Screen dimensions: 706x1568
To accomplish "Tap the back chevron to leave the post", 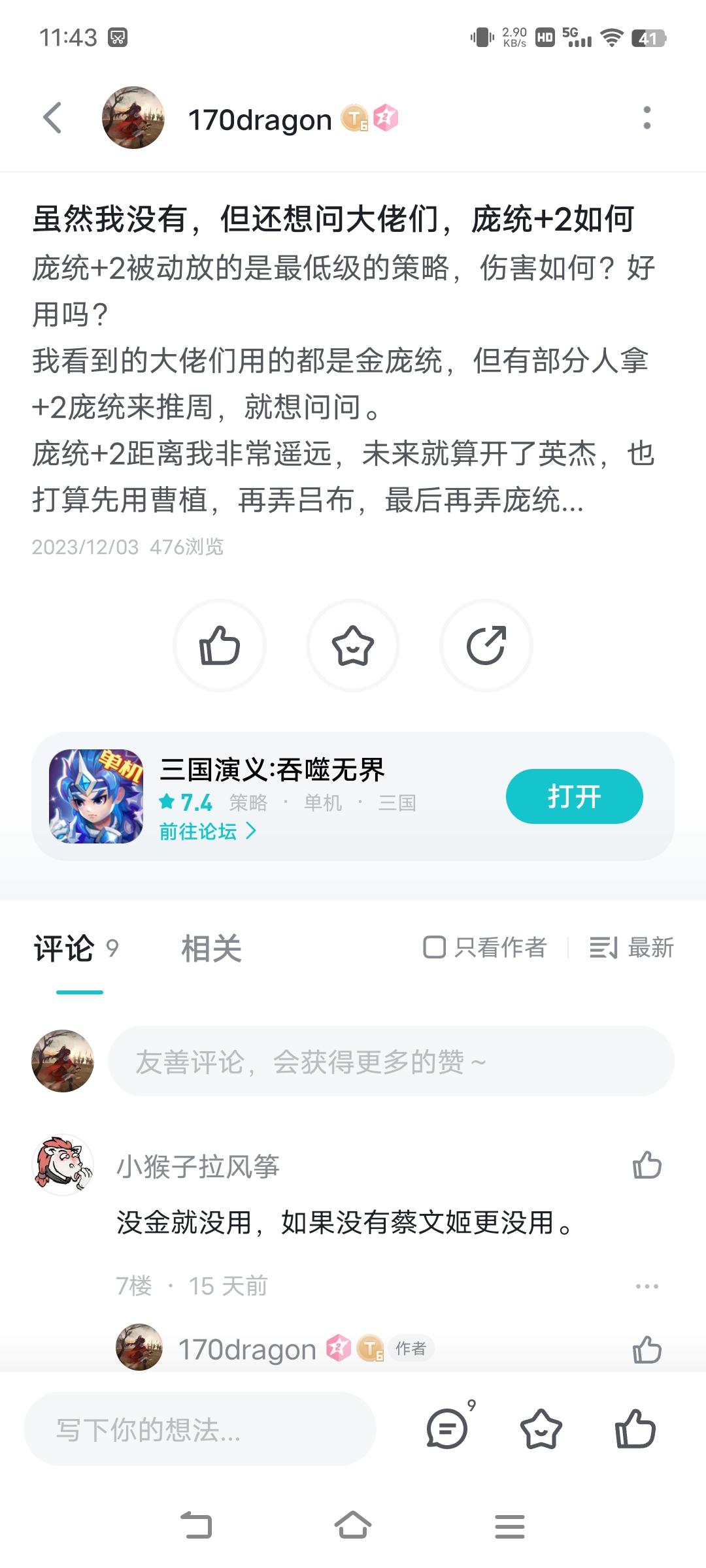I will 52,120.
